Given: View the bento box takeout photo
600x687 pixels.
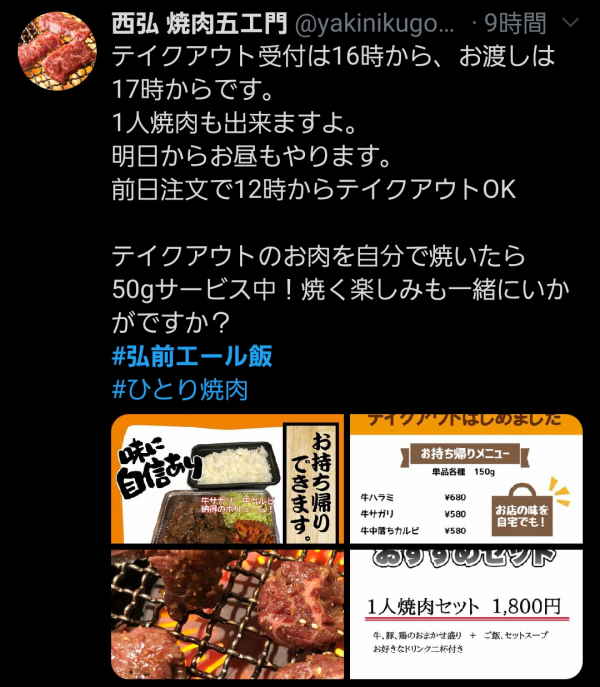Looking at the screenshot, I should pyautogui.click(x=227, y=478).
